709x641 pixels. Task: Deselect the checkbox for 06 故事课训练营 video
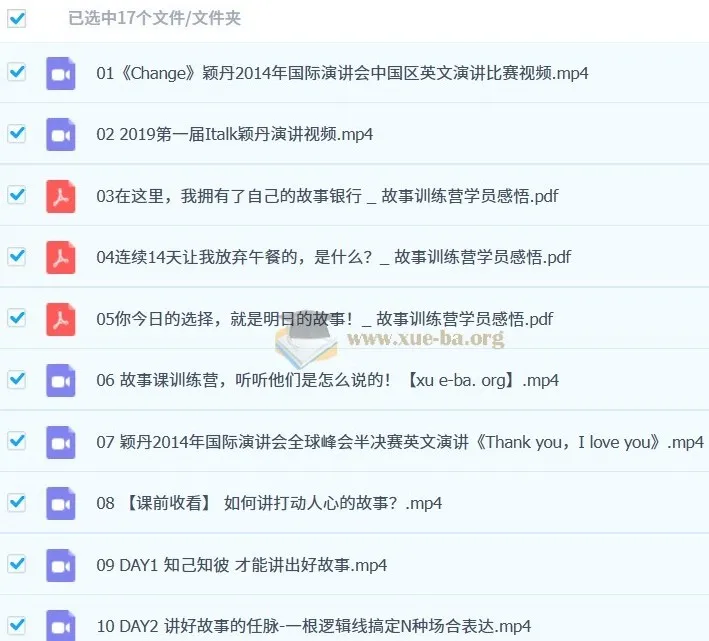[x=16, y=379]
